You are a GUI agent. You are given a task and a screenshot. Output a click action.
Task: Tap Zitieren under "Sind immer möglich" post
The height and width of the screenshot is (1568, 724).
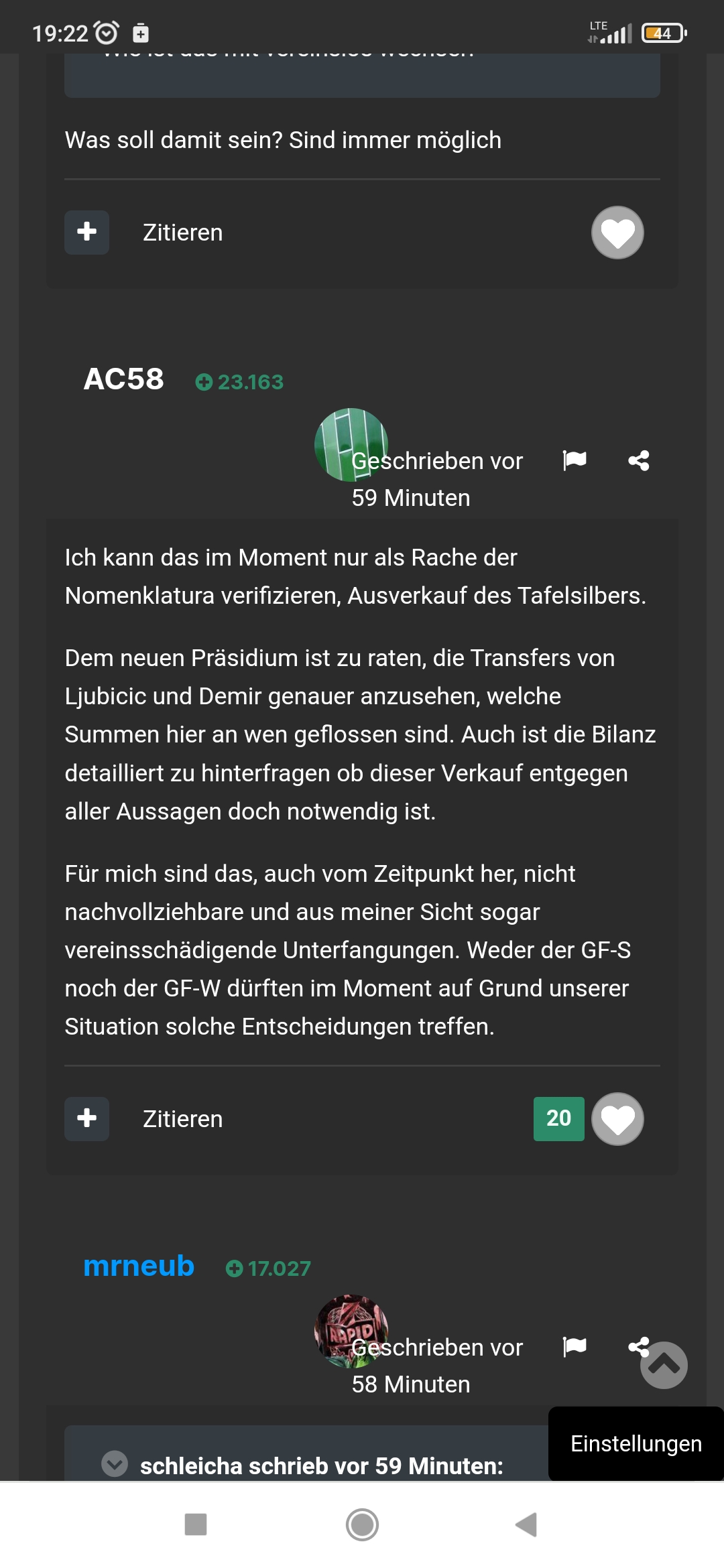[182, 233]
